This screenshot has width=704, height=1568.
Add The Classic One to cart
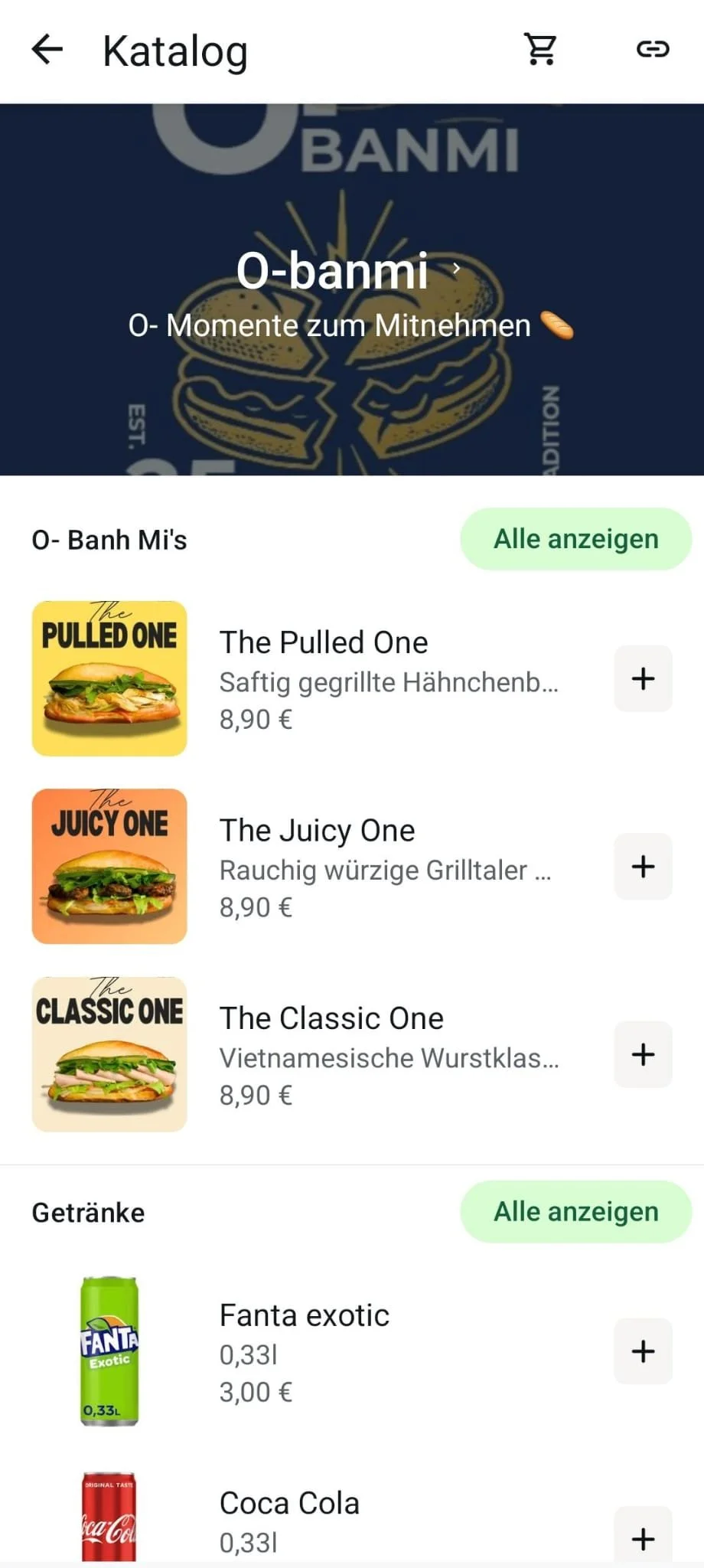tap(643, 1054)
